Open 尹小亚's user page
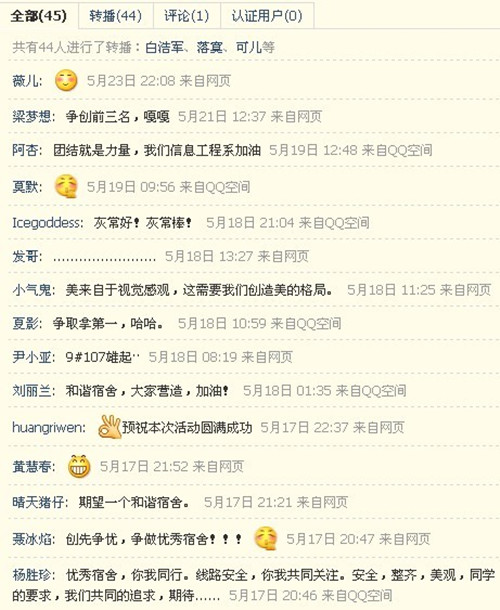 pyautogui.click(x=31, y=357)
